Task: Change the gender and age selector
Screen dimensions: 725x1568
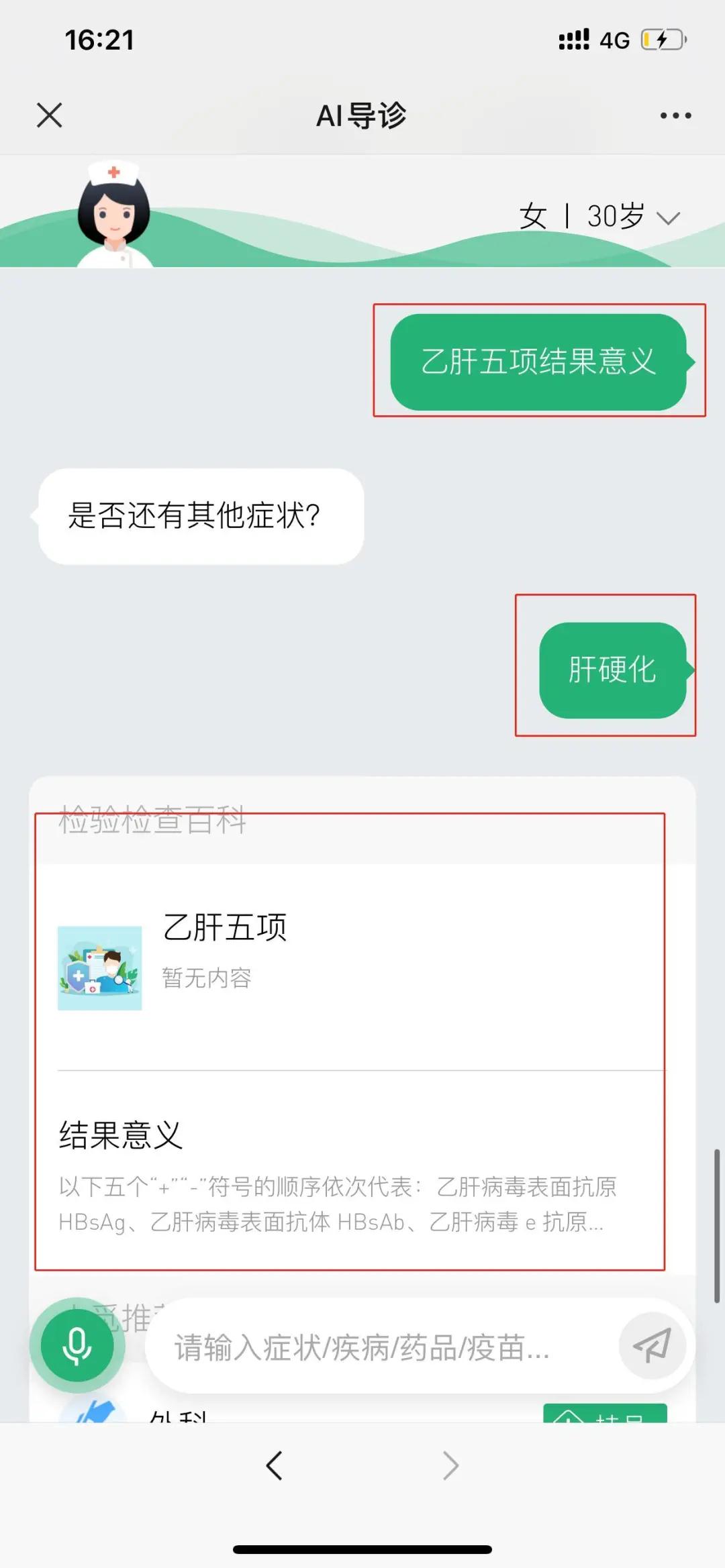Action: [x=599, y=217]
